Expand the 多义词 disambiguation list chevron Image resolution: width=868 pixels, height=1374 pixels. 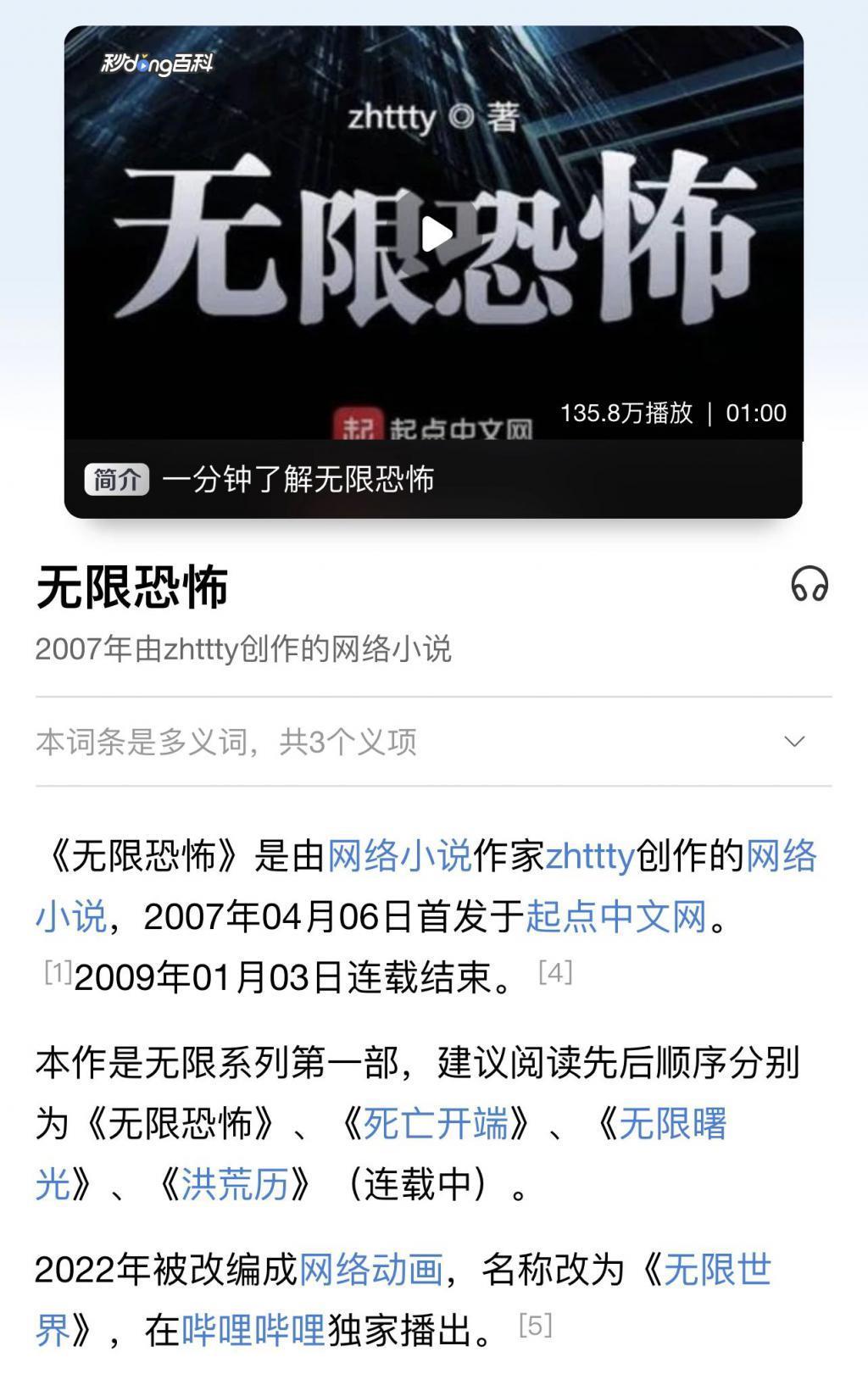794,741
